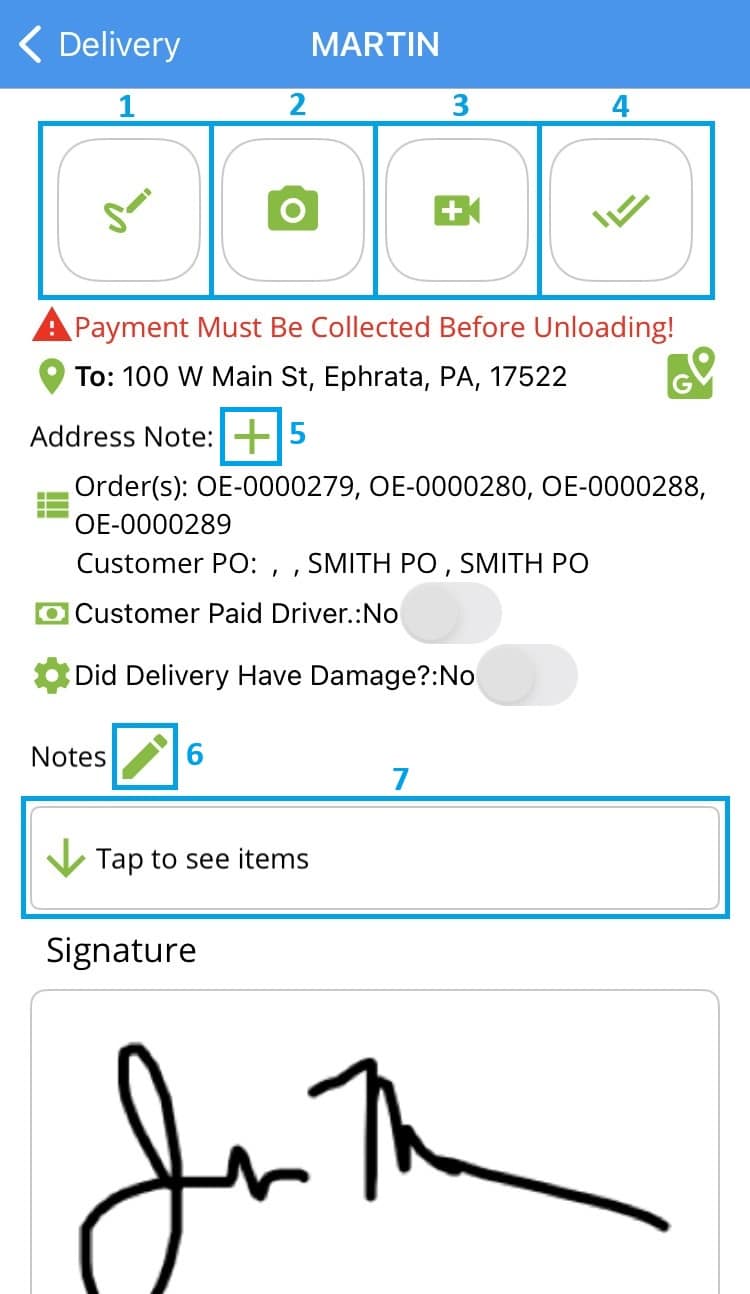Tap the double checkmark complete button
750x1294 pixels.
(621, 210)
